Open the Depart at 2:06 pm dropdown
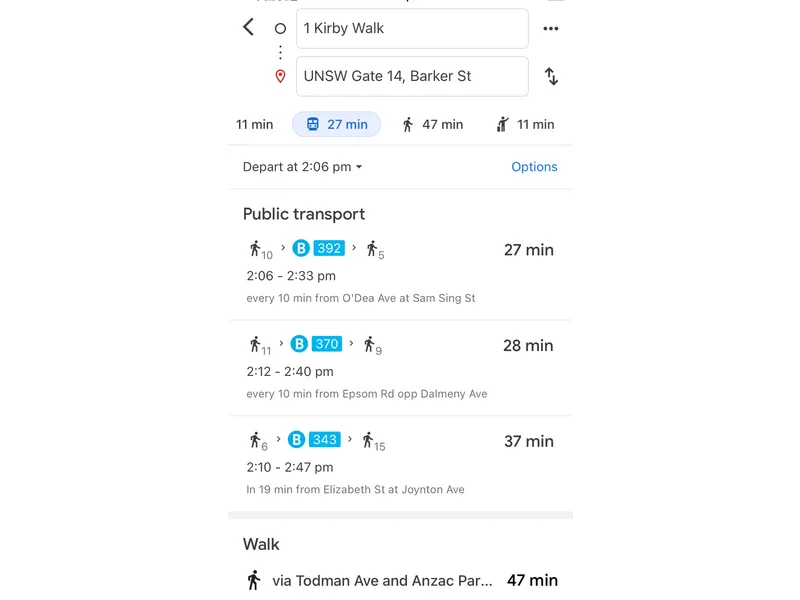Viewport: 800px width, 600px height. (302, 167)
